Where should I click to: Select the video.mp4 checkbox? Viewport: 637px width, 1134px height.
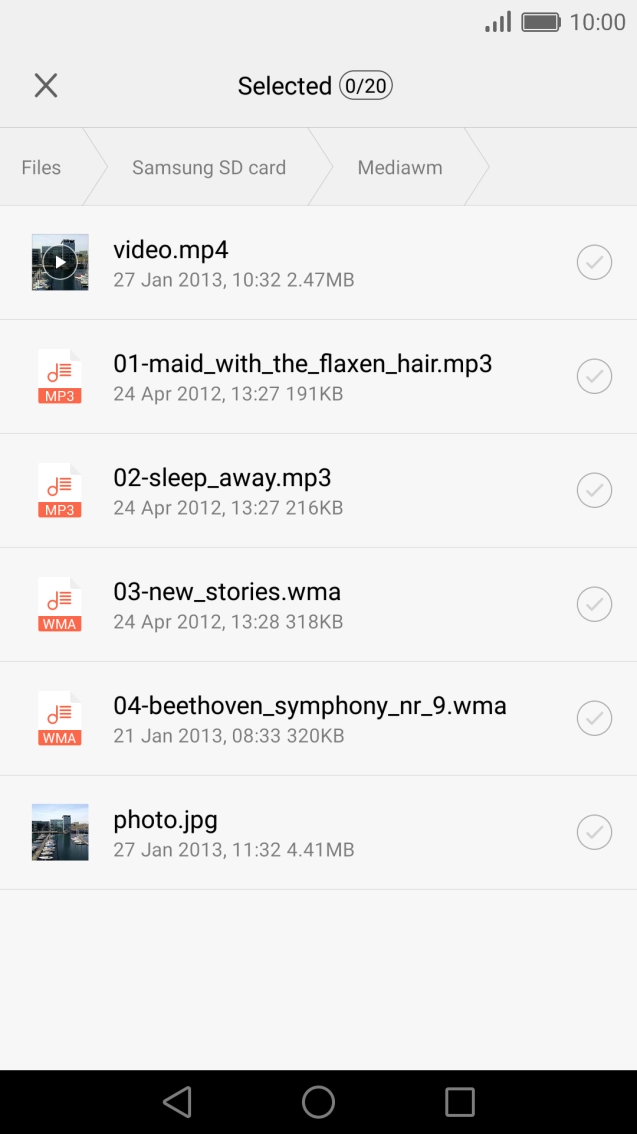pyautogui.click(x=594, y=262)
